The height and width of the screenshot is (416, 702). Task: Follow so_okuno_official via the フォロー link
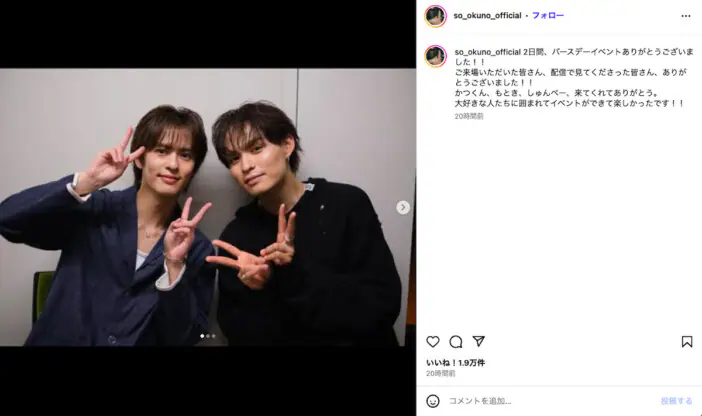pyautogui.click(x=547, y=16)
